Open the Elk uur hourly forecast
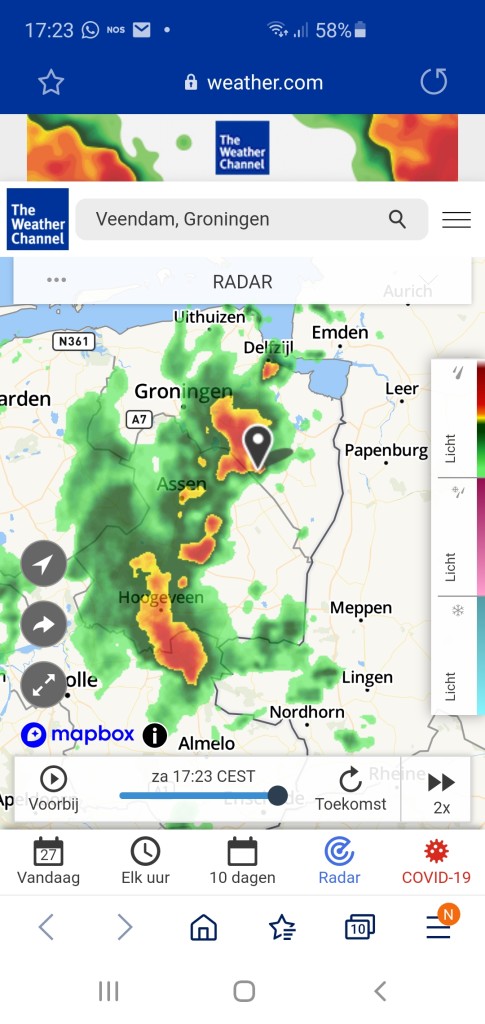 pyautogui.click(x=145, y=861)
